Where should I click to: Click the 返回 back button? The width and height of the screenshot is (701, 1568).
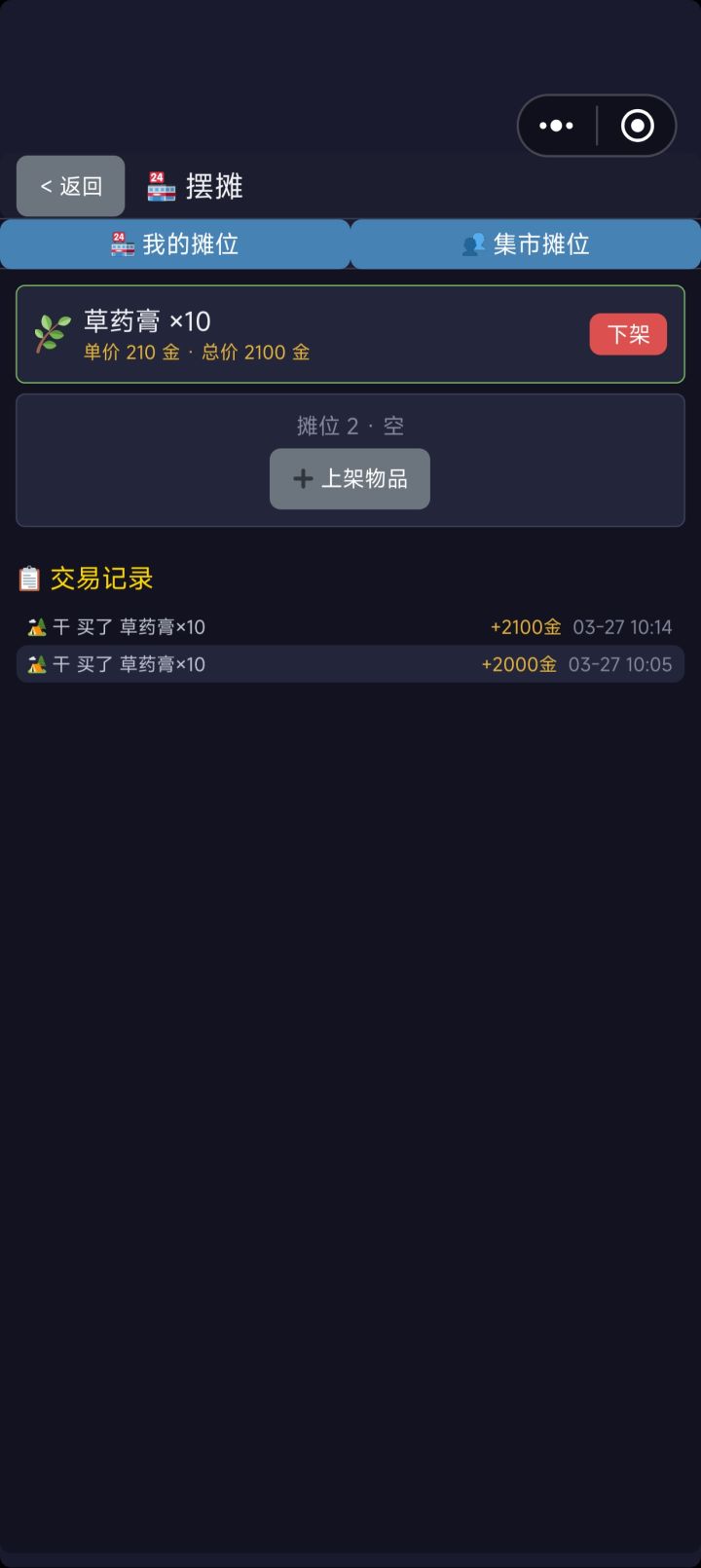(69, 185)
